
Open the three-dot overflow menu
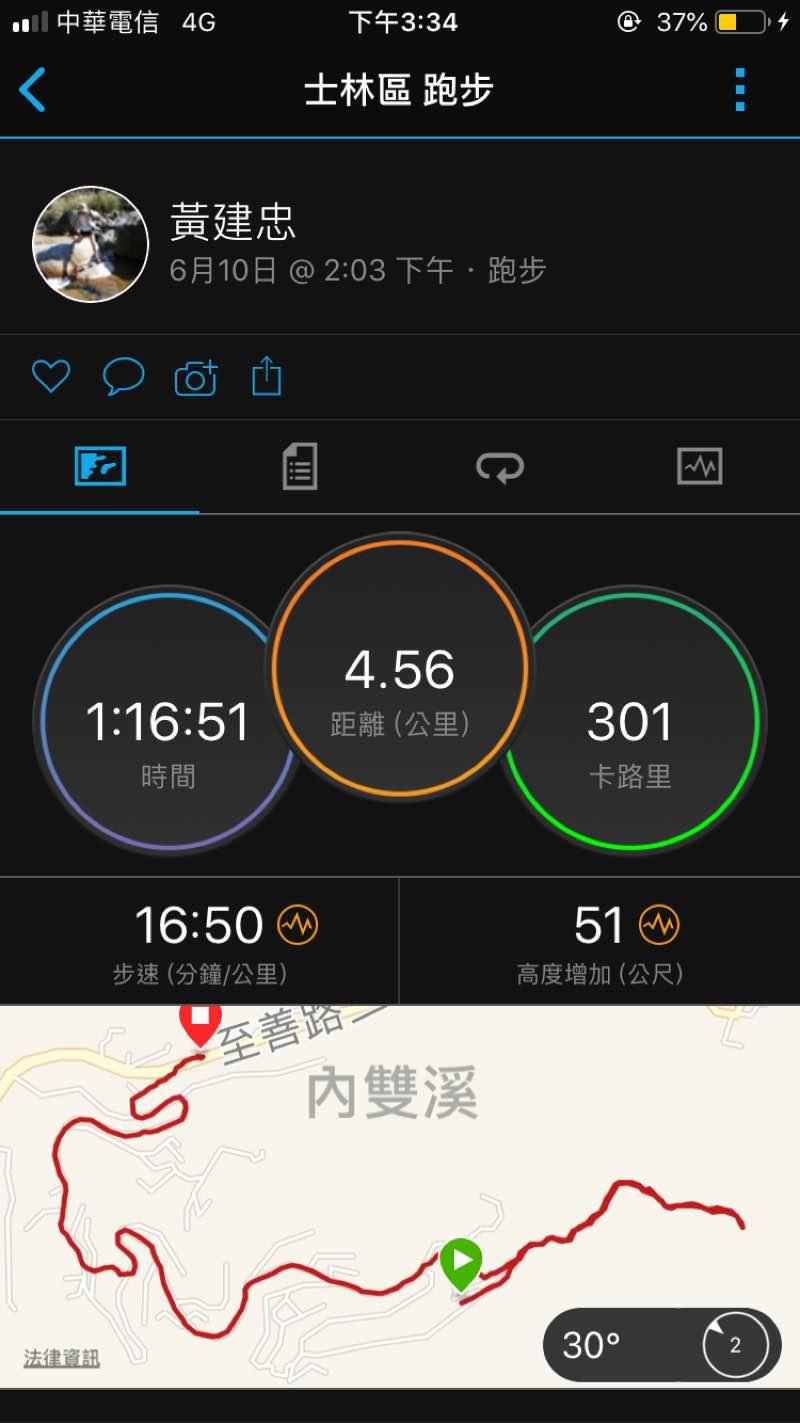[740, 90]
